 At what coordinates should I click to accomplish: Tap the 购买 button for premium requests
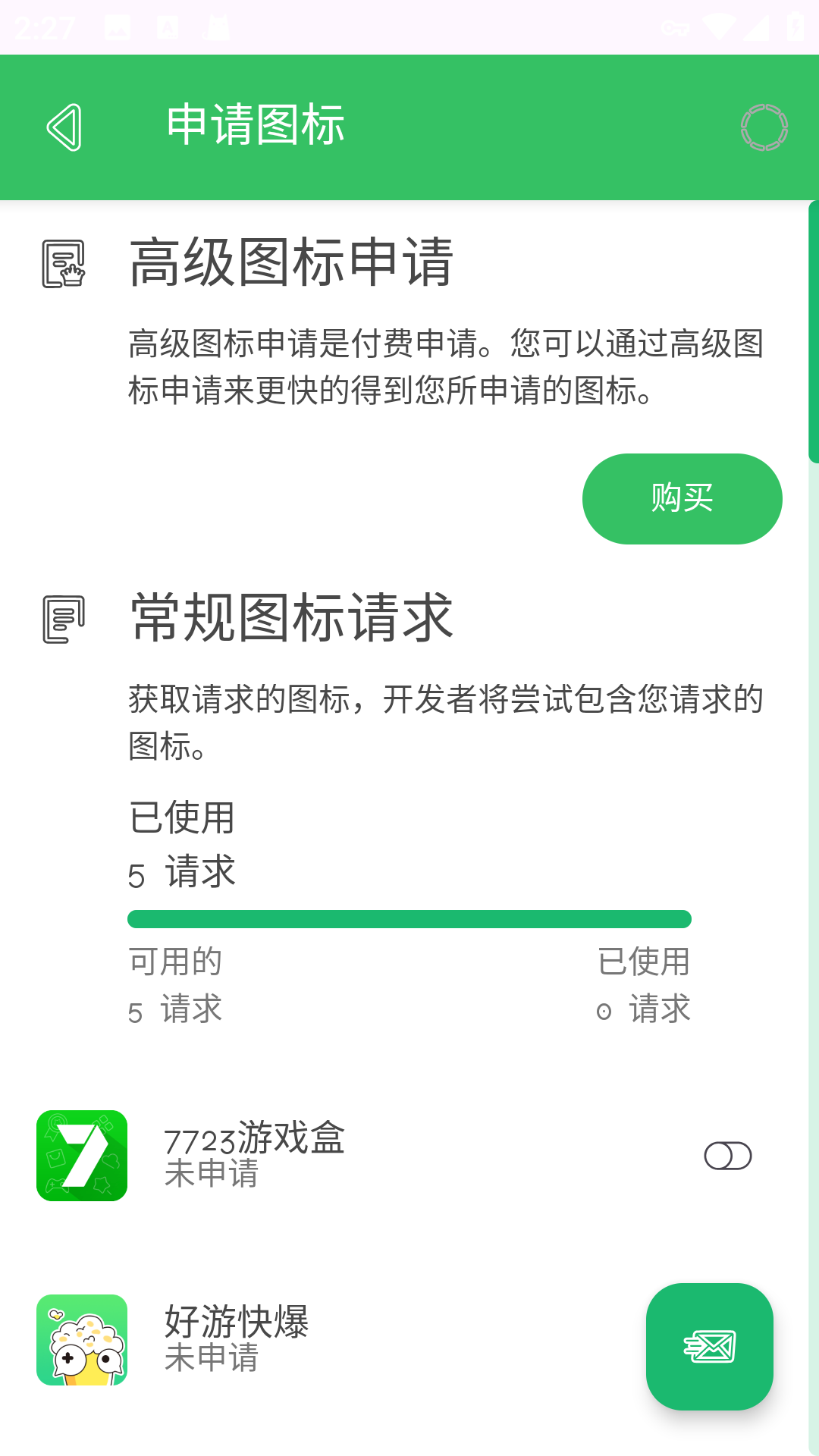682,499
